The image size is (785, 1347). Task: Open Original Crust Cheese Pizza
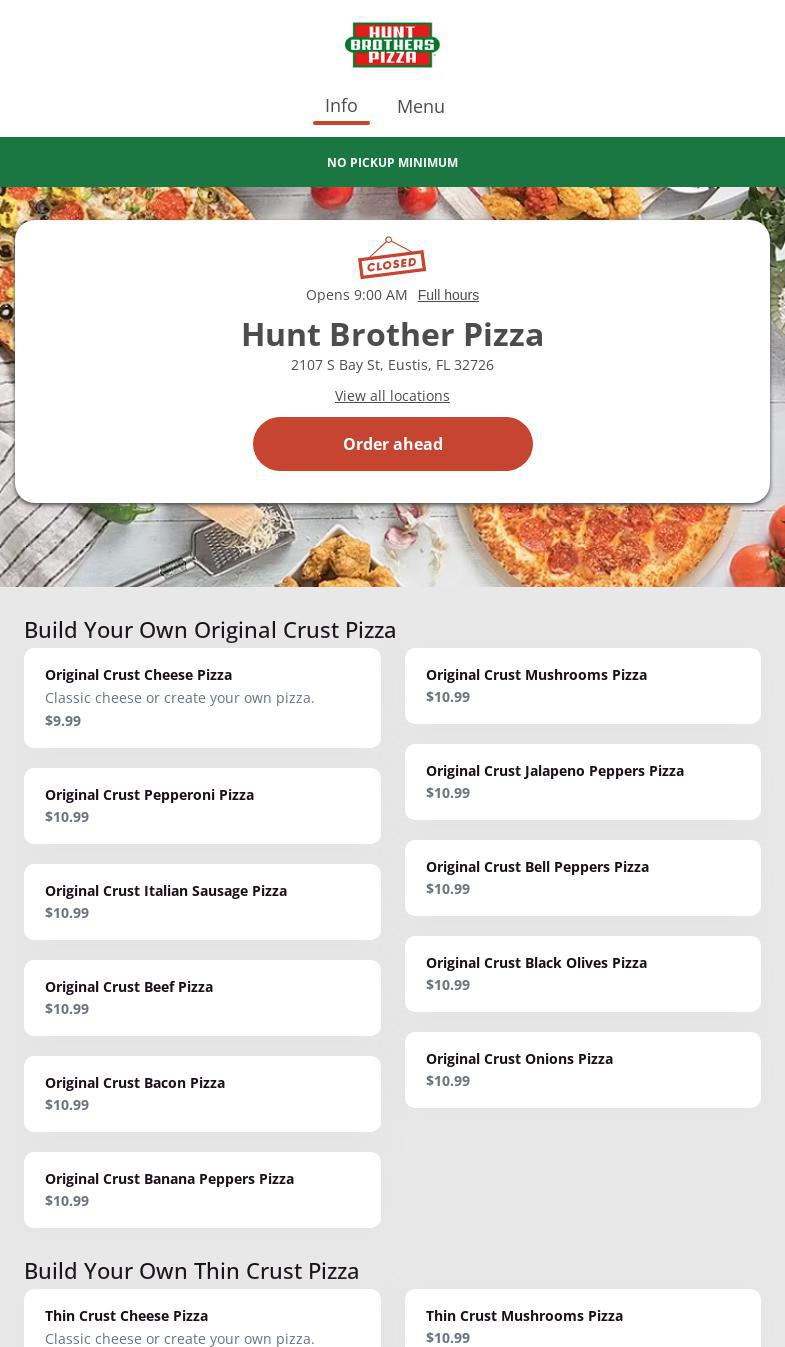202,697
